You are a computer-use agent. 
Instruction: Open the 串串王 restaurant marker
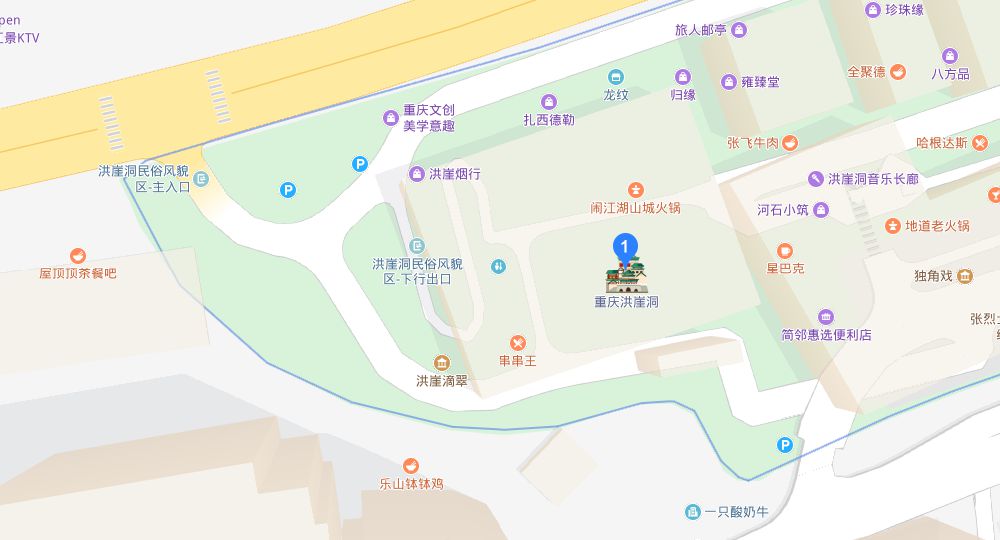tap(517, 343)
